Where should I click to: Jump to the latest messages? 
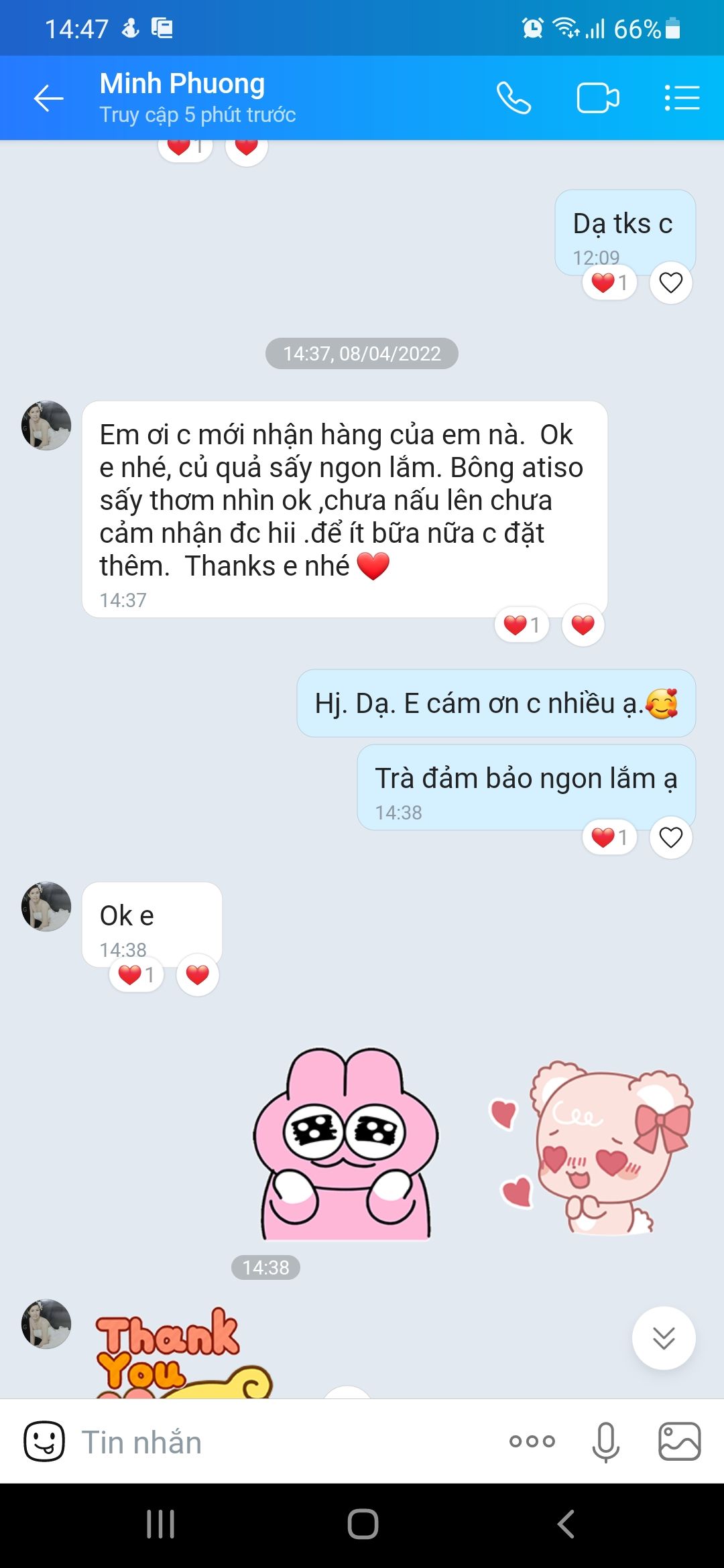(663, 1338)
